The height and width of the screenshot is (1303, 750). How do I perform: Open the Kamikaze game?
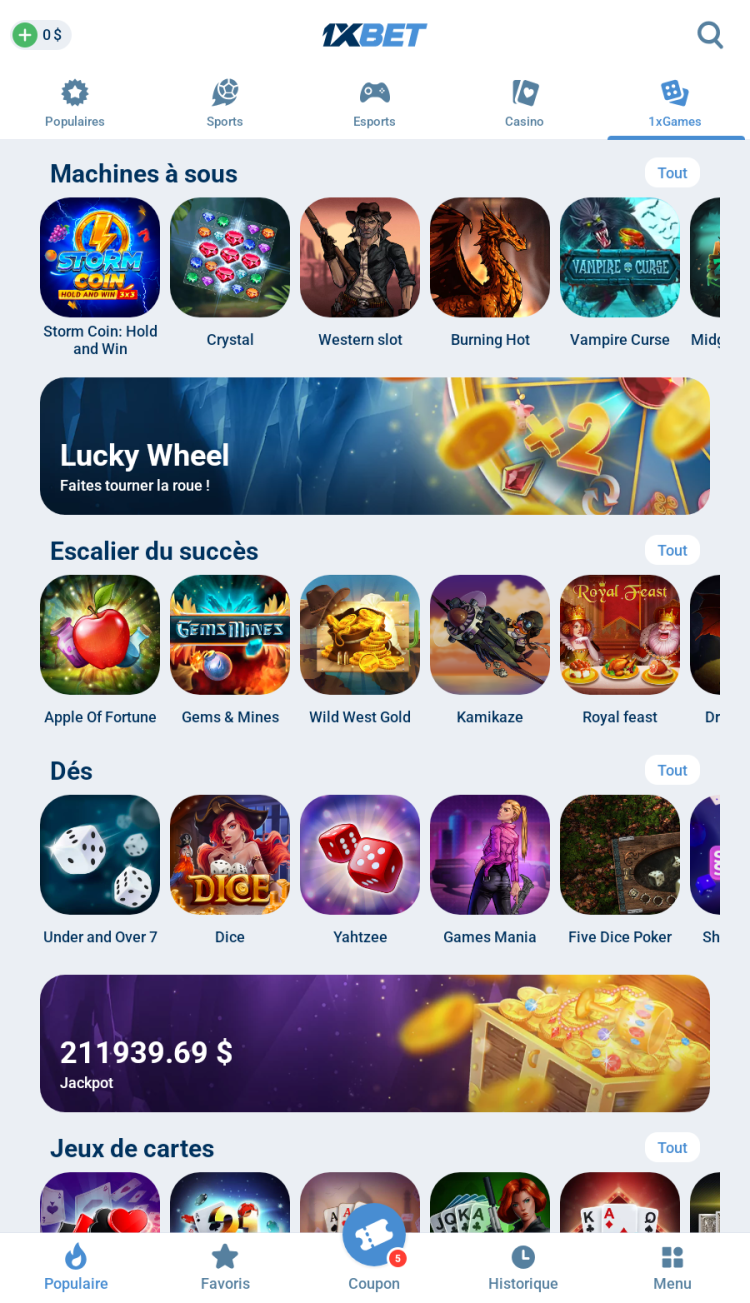[x=490, y=635]
